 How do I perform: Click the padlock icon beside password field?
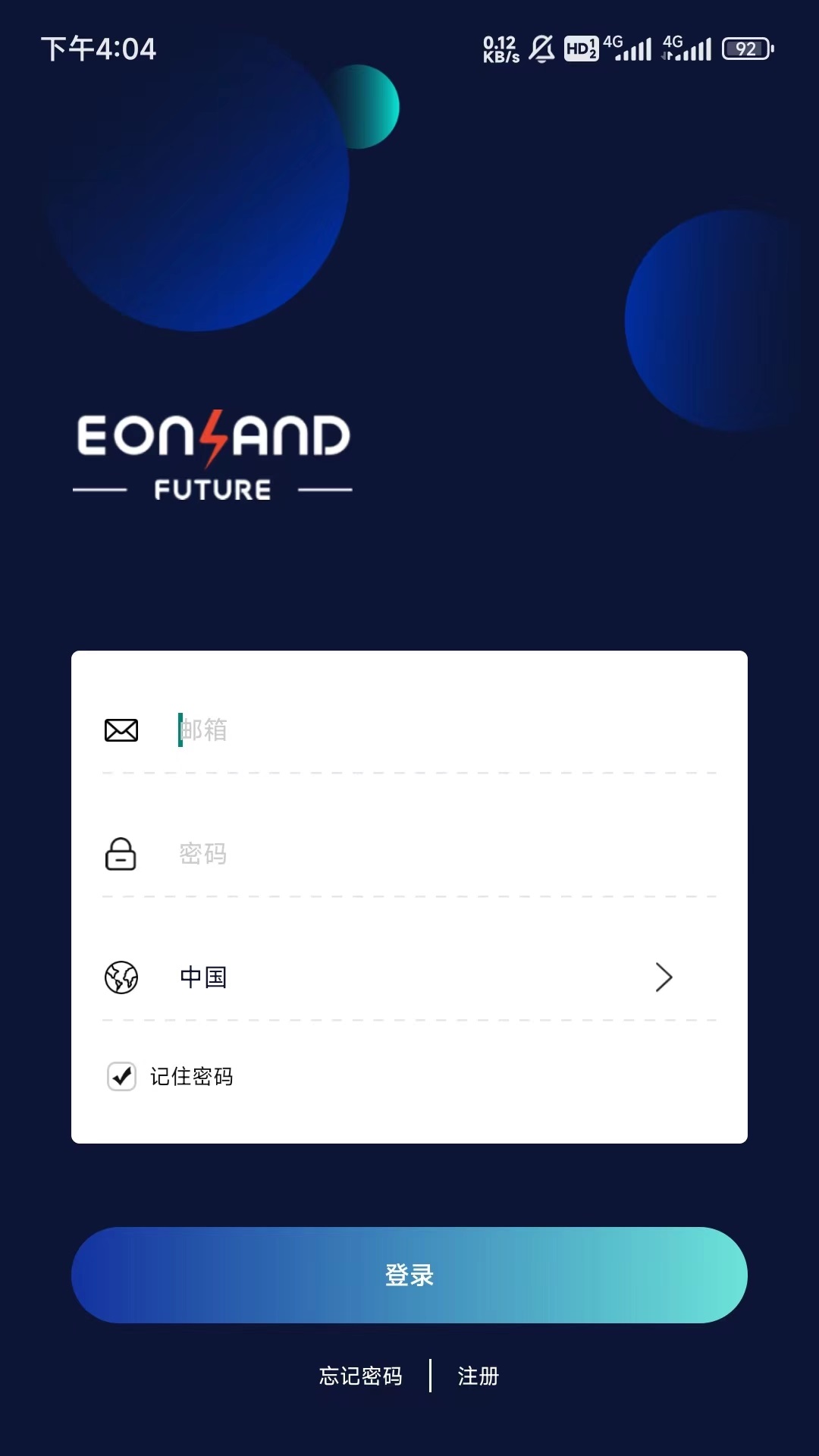tap(121, 855)
